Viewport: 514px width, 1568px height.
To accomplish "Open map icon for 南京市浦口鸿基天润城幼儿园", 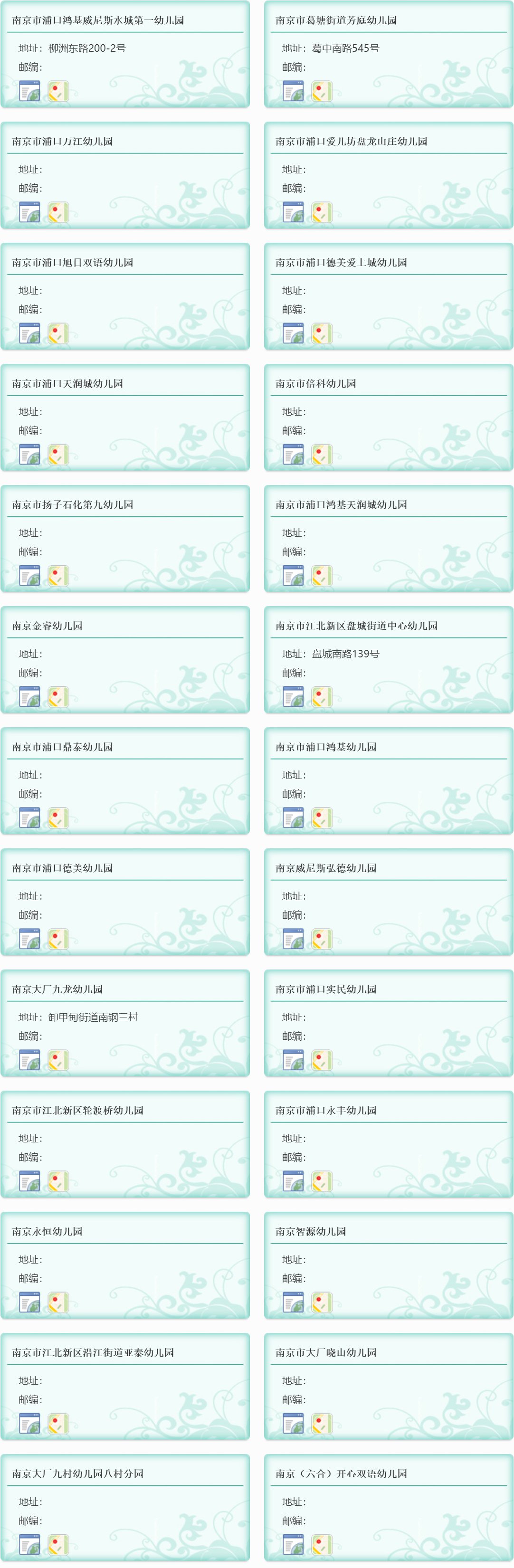I will (x=322, y=576).
